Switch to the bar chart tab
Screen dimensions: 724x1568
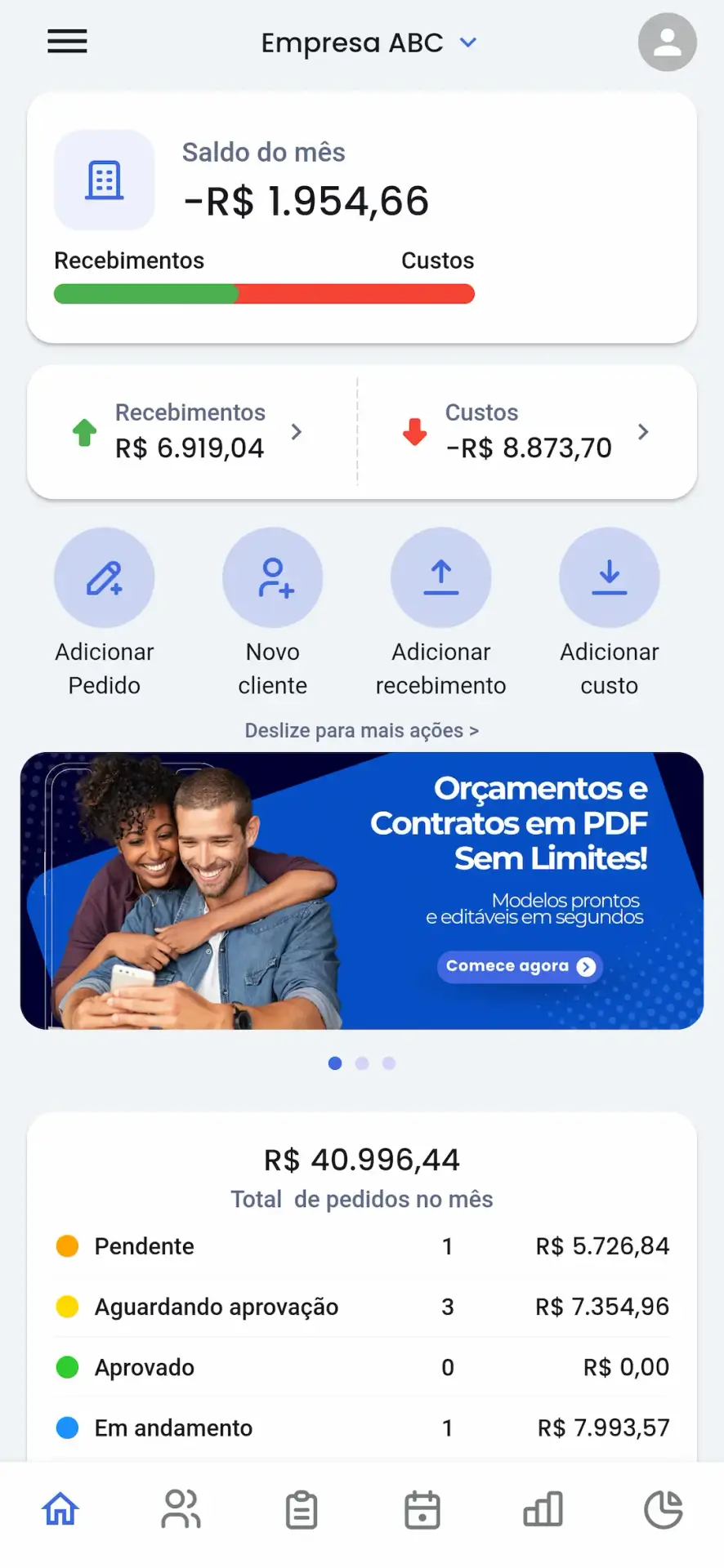(543, 1509)
